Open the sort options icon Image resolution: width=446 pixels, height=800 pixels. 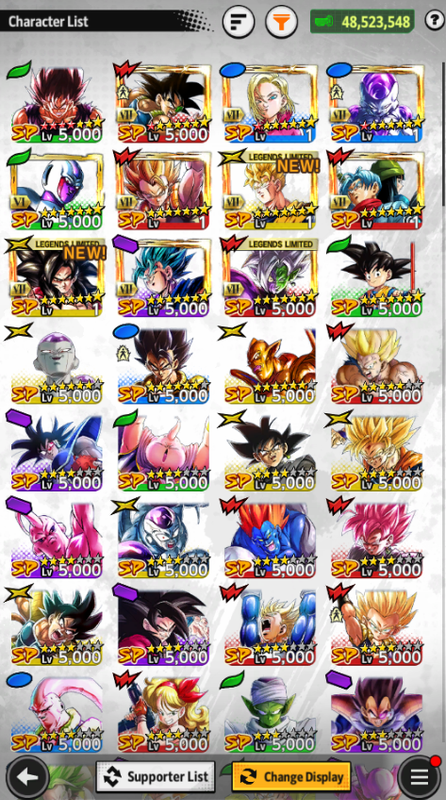pyautogui.click(x=238, y=21)
